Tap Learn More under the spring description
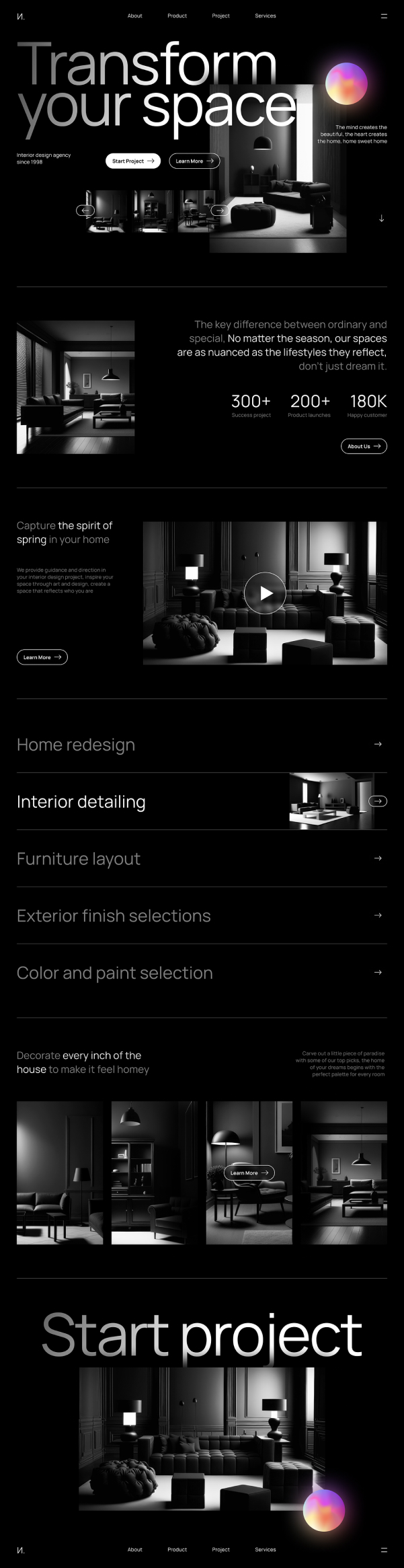Image resolution: width=404 pixels, height=1568 pixels. coord(42,657)
